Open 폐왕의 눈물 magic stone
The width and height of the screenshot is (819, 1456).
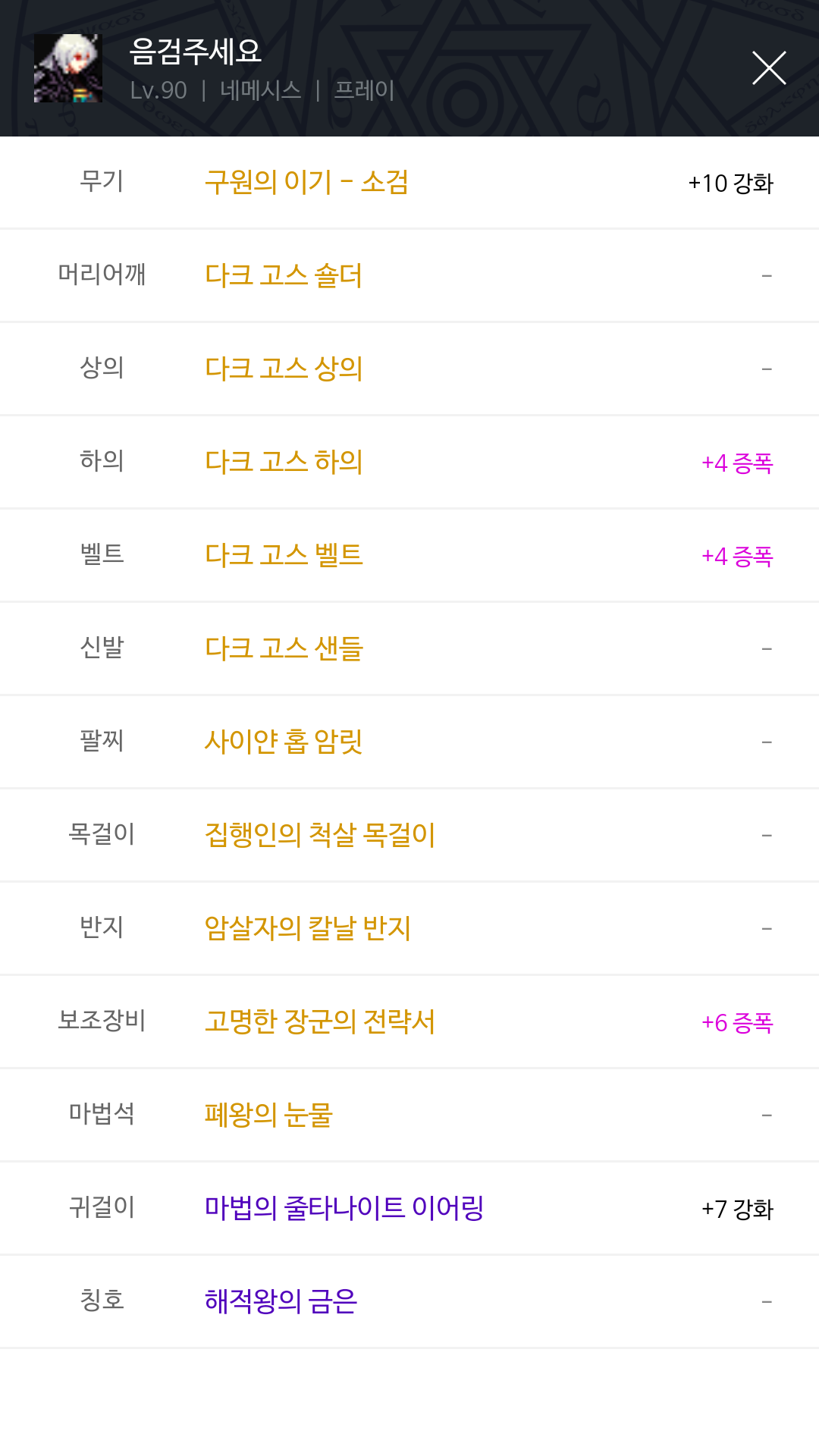tap(268, 1115)
